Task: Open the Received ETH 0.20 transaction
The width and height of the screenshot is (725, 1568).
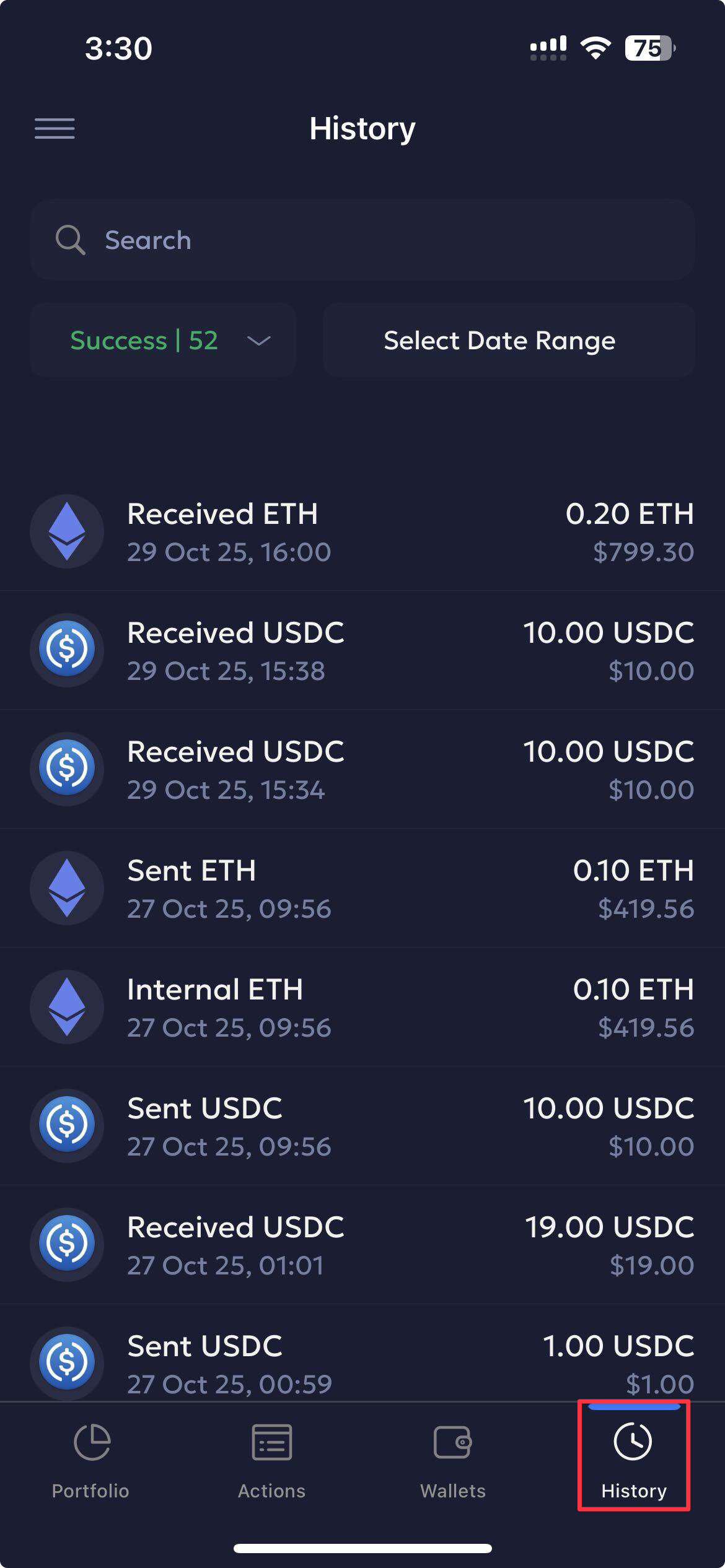Action: pos(362,531)
